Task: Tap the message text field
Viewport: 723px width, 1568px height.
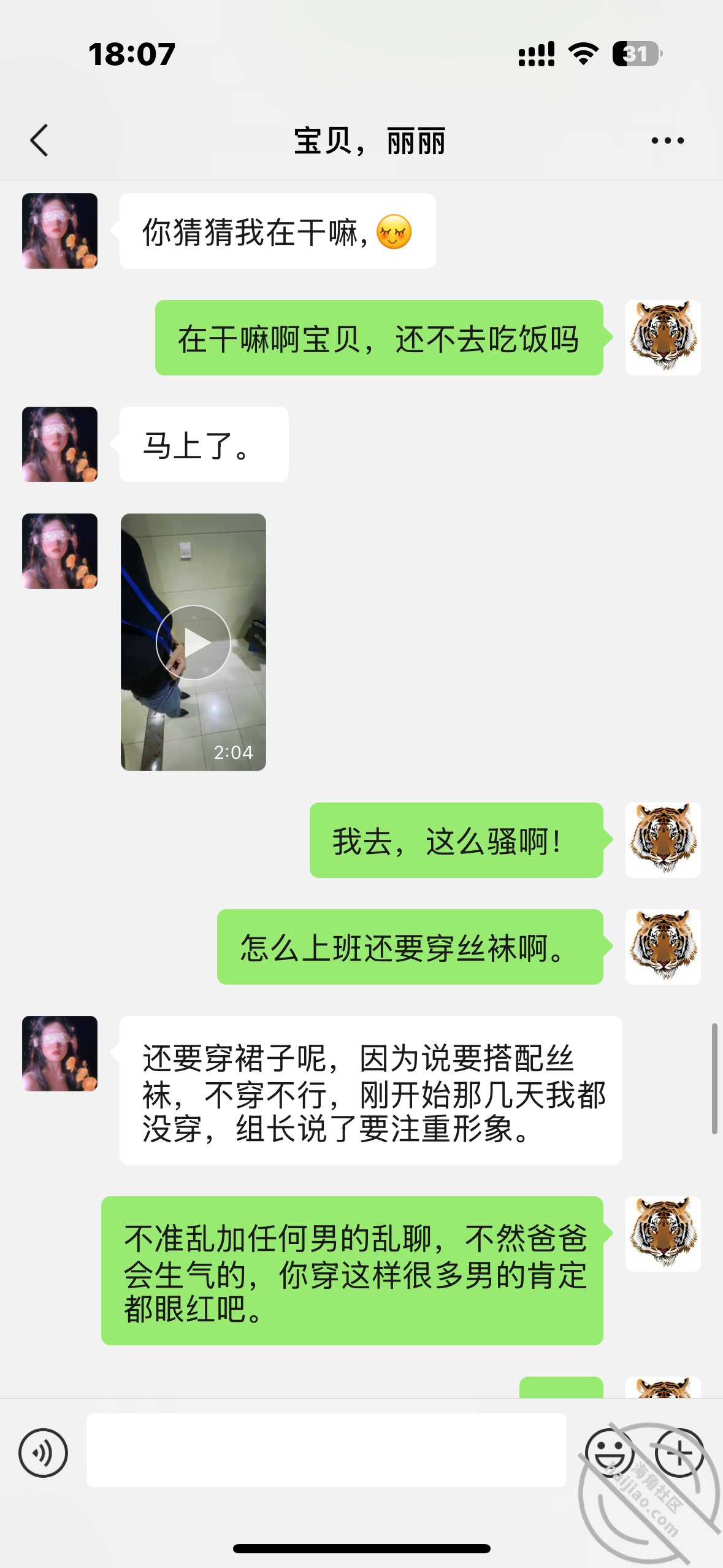Action: (326, 1450)
